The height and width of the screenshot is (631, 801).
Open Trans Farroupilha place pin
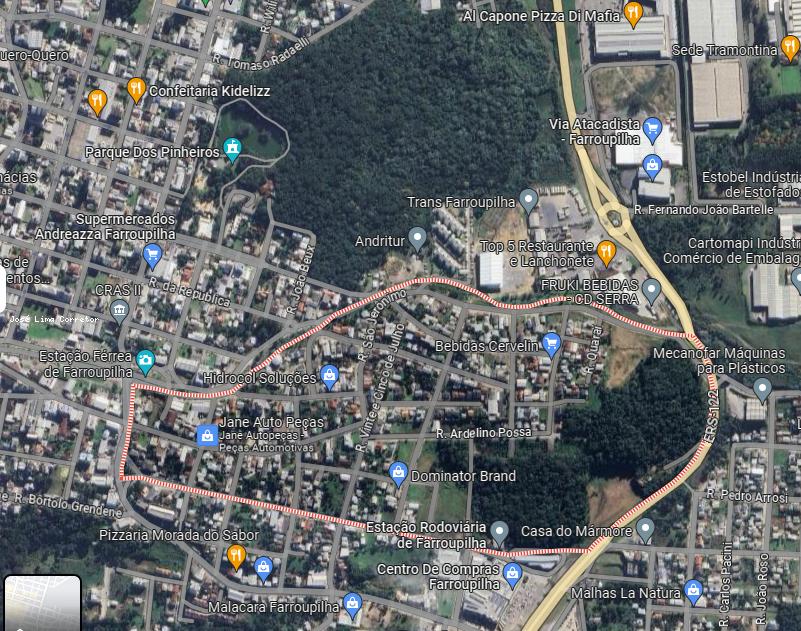[529, 200]
